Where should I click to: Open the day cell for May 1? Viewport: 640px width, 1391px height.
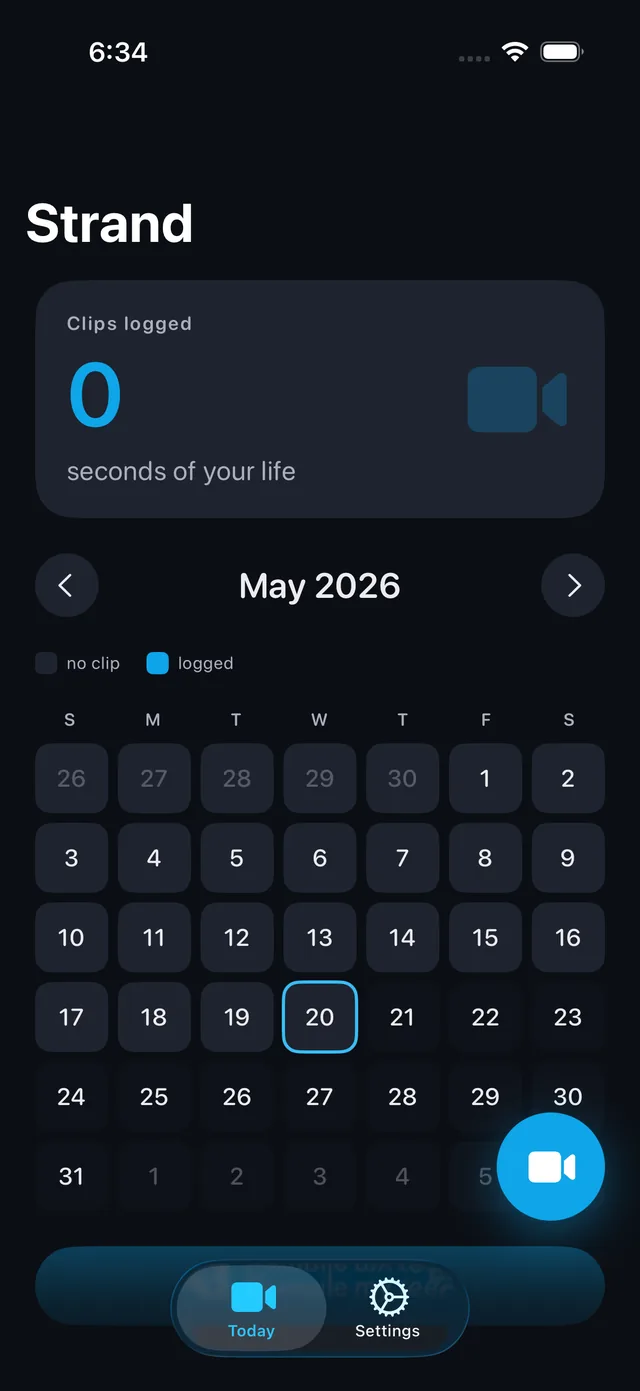(x=485, y=778)
